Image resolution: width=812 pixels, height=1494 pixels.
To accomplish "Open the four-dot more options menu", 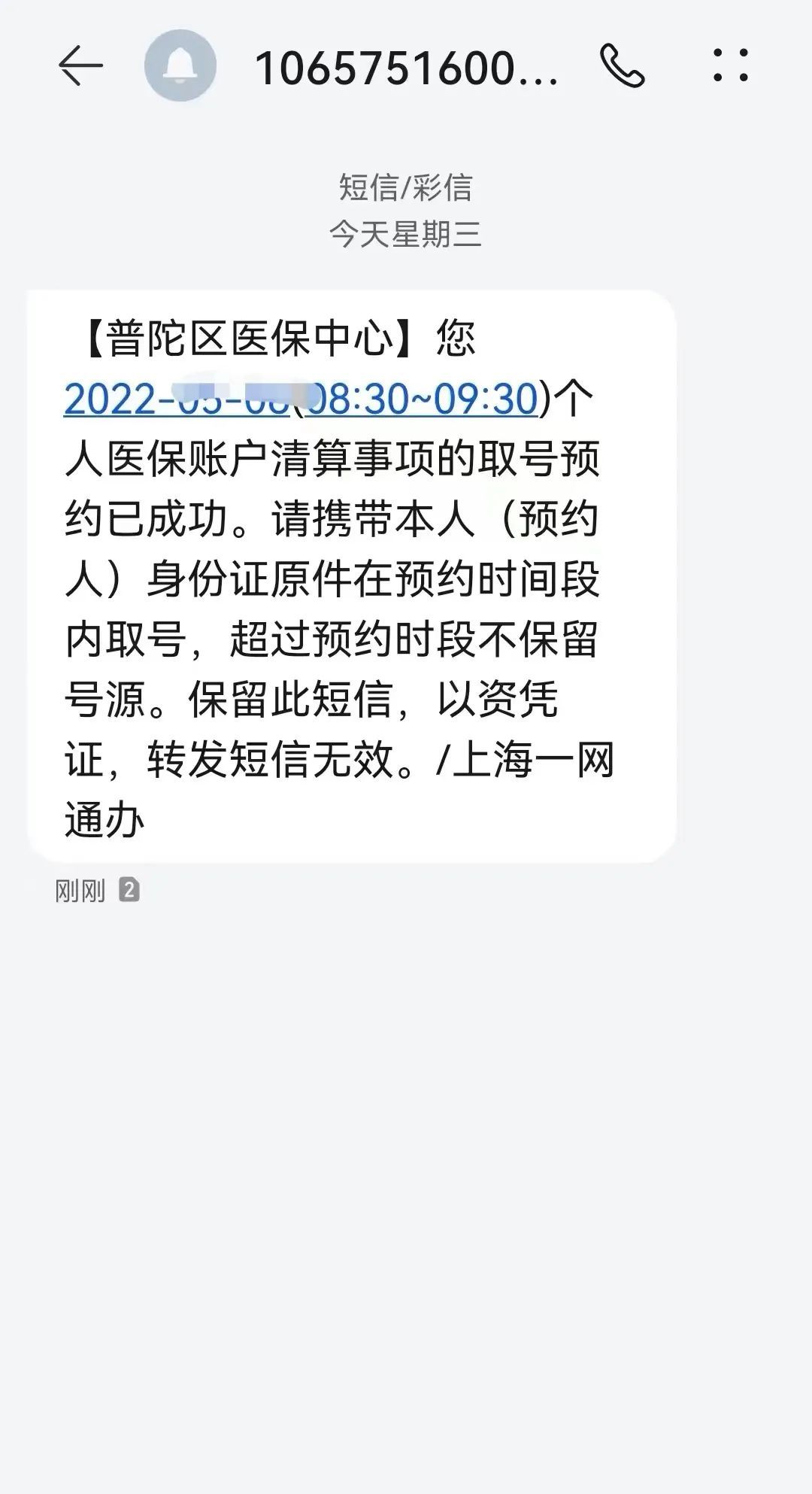I will point(730,65).
